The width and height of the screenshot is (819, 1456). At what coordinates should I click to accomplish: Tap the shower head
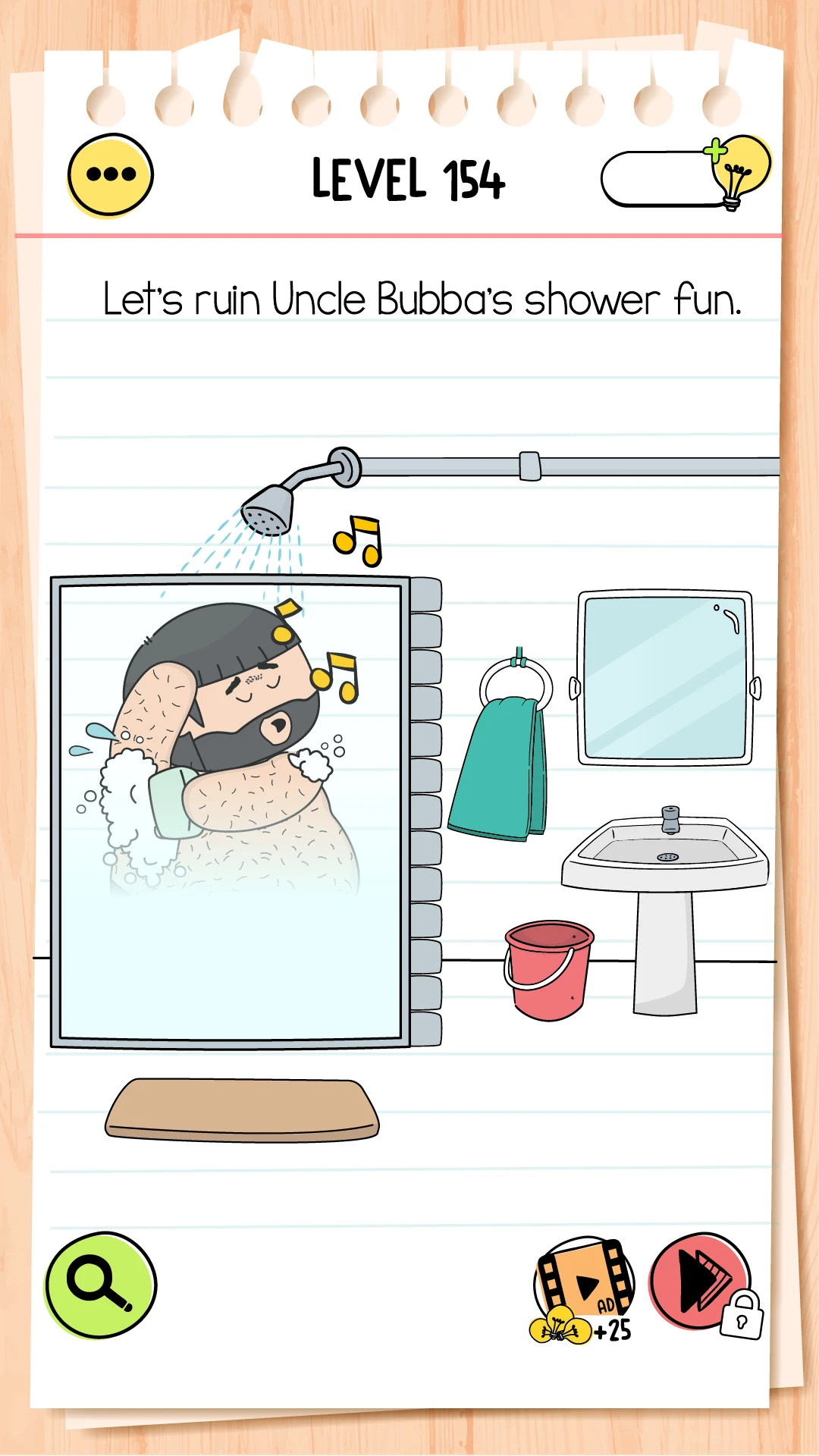269,510
